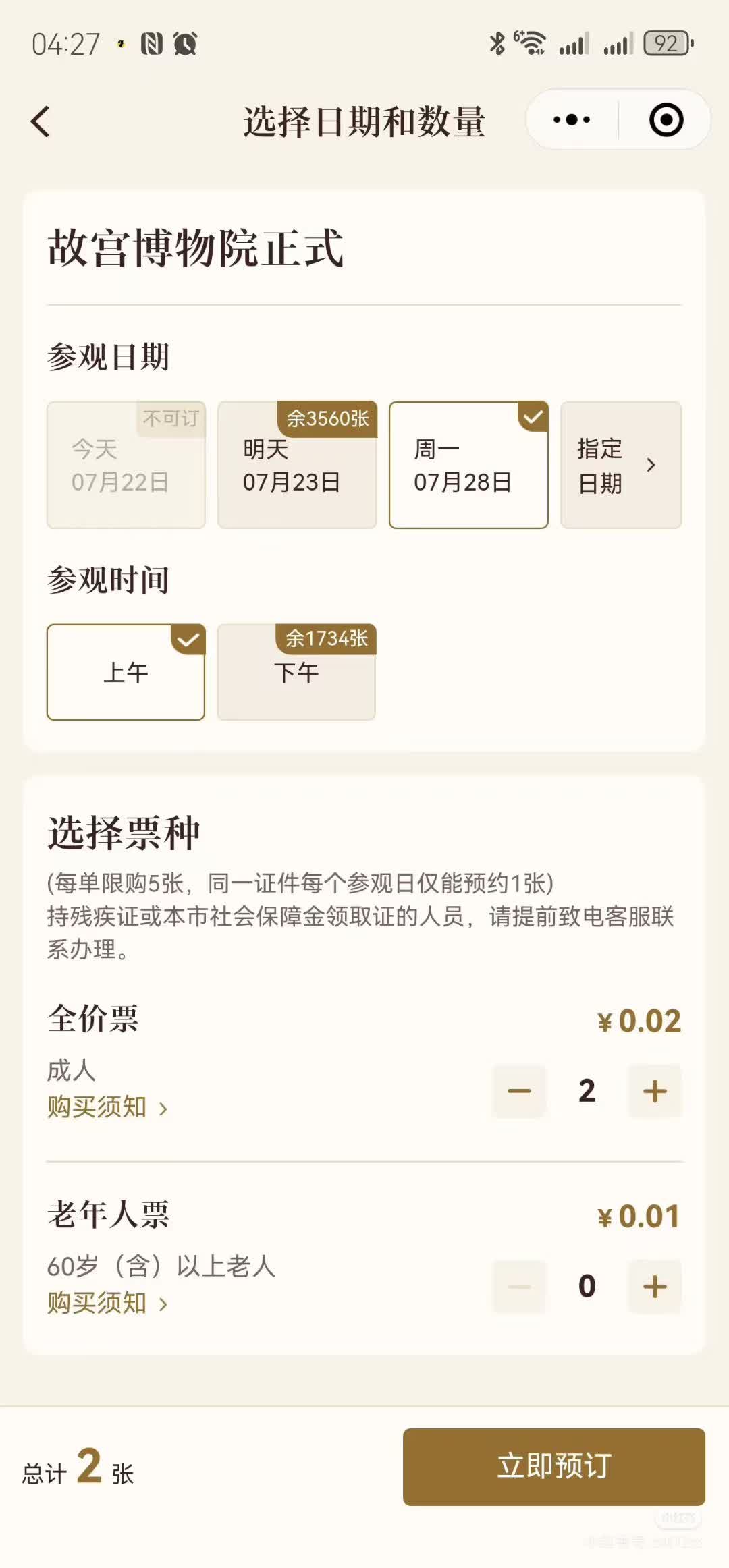Open the mini program three-dot menu
The width and height of the screenshot is (729, 1568).
(571, 120)
